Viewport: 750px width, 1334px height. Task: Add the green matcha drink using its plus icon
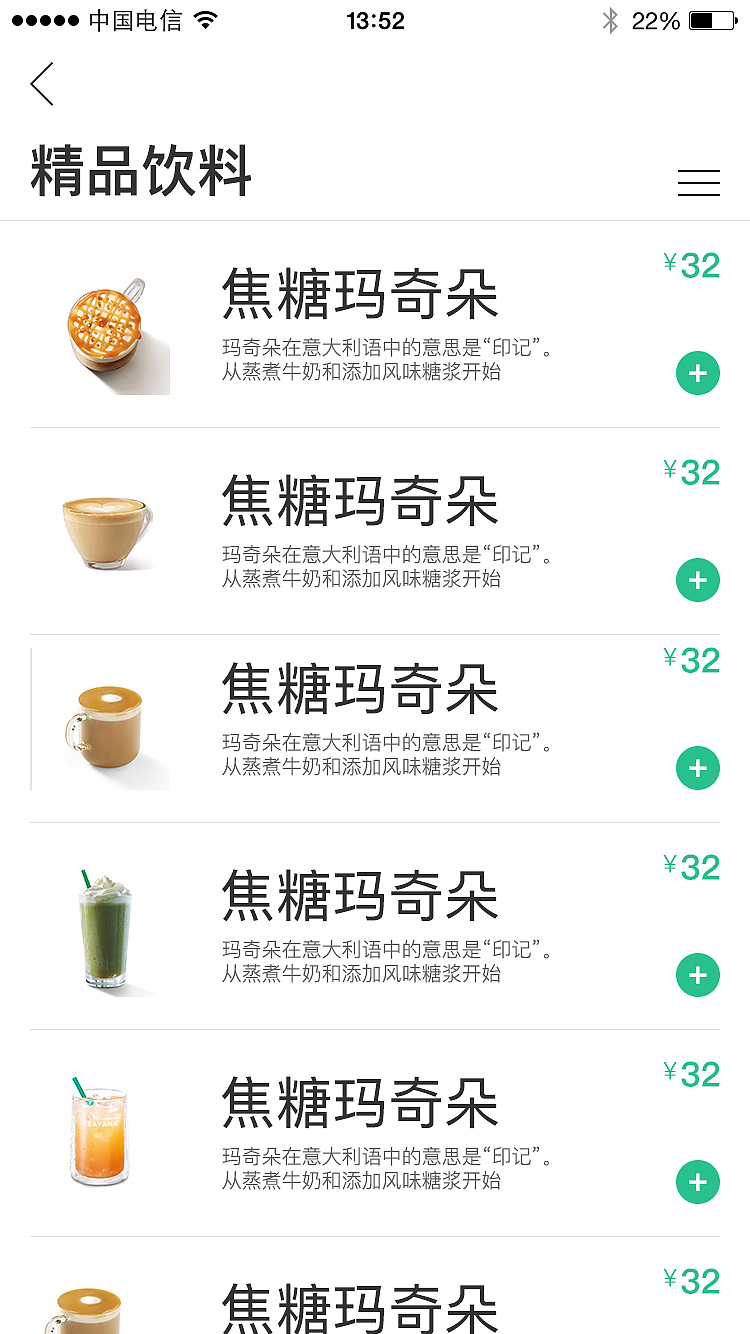point(697,975)
